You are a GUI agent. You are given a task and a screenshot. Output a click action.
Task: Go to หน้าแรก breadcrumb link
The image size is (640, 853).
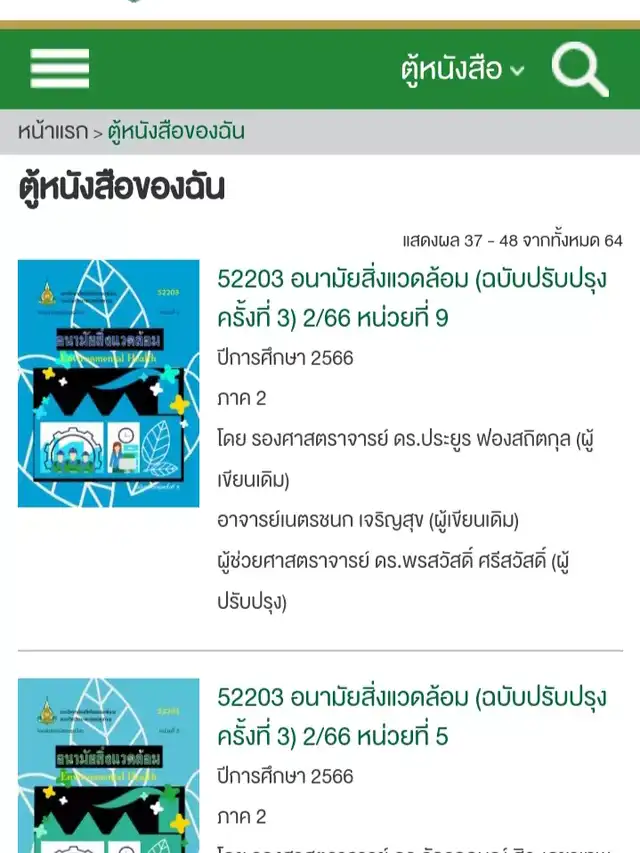pyautogui.click(x=52, y=131)
